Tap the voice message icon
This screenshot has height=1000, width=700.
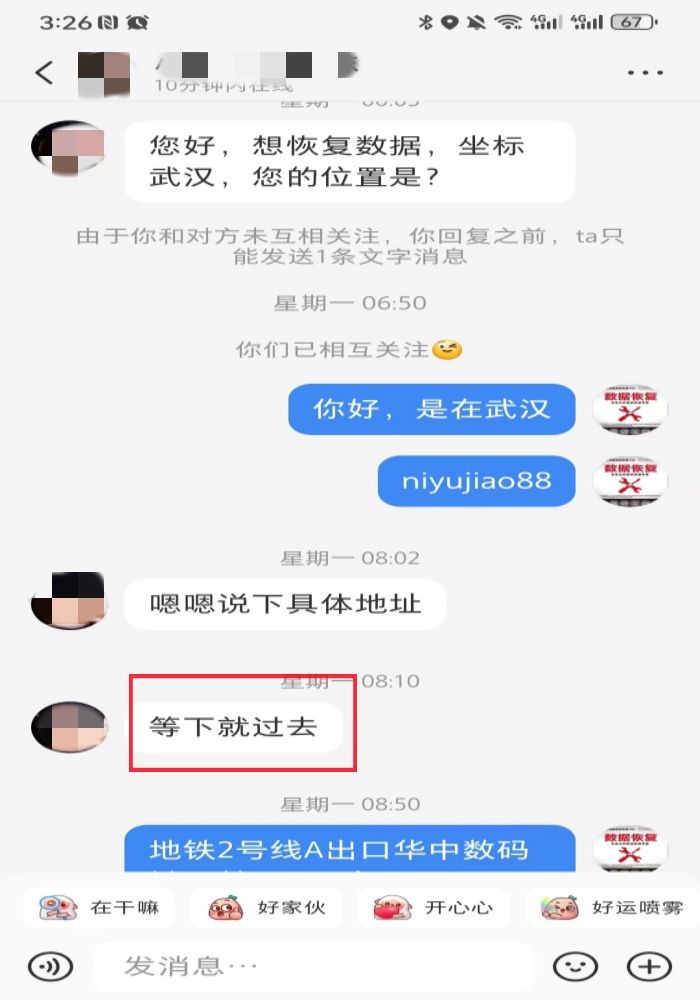pos(49,966)
